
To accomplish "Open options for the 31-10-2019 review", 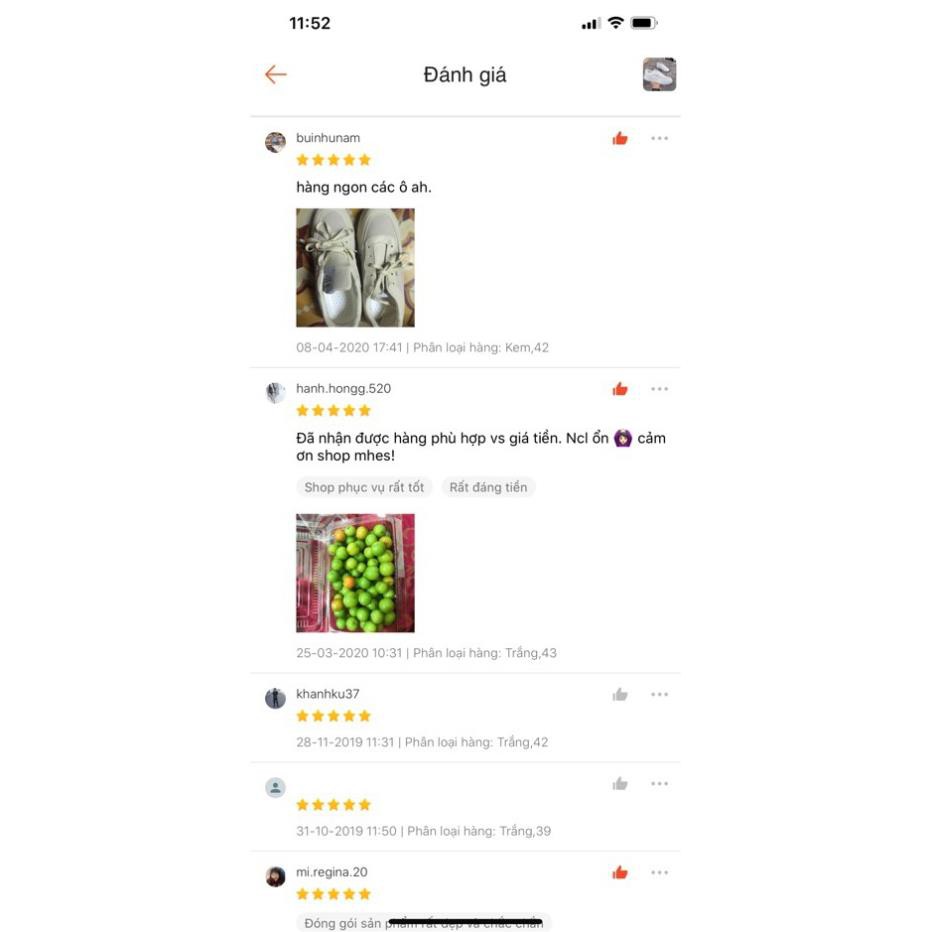I will tap(659, 784).
